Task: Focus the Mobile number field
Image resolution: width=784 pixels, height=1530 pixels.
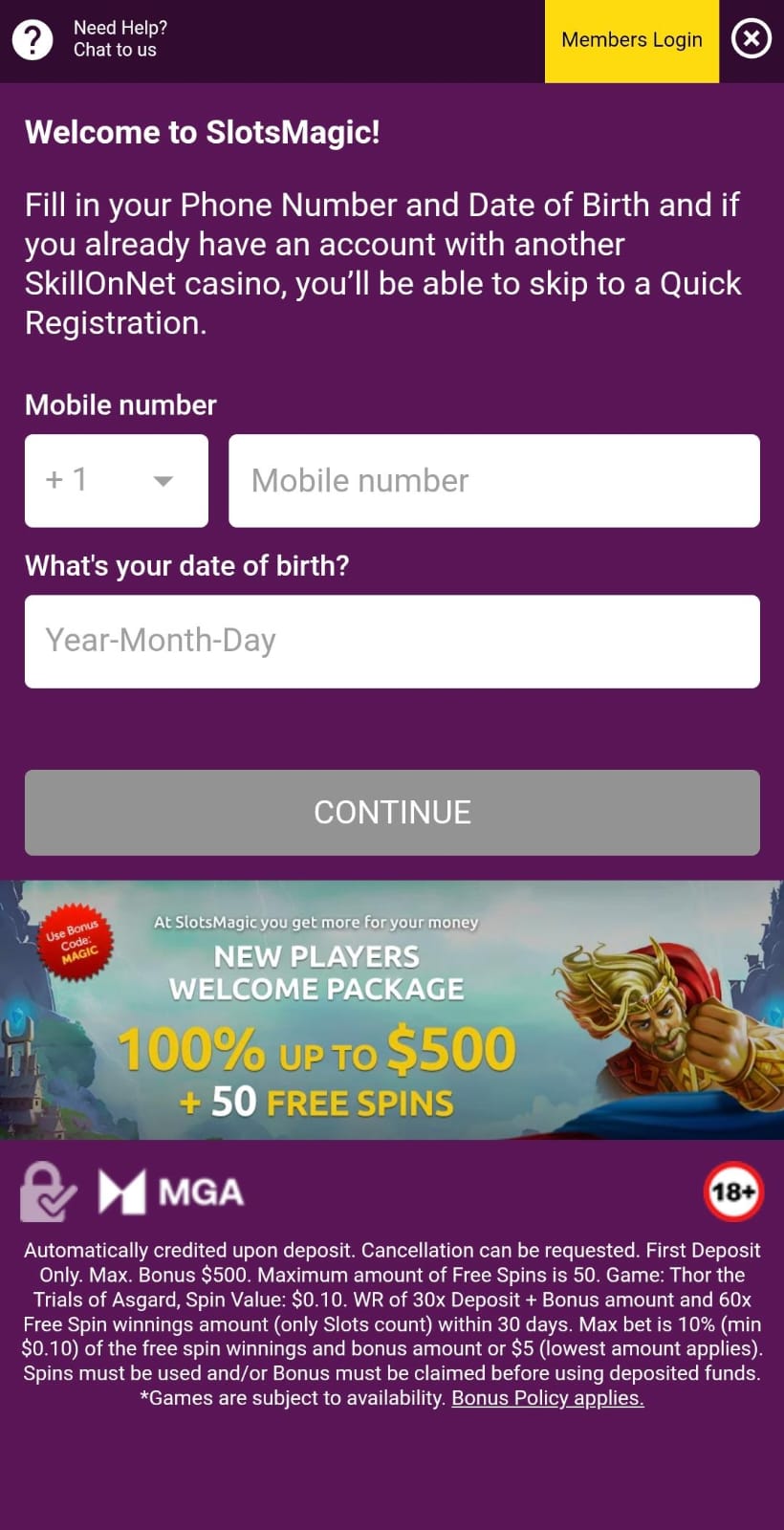Action: coord(493,480)
